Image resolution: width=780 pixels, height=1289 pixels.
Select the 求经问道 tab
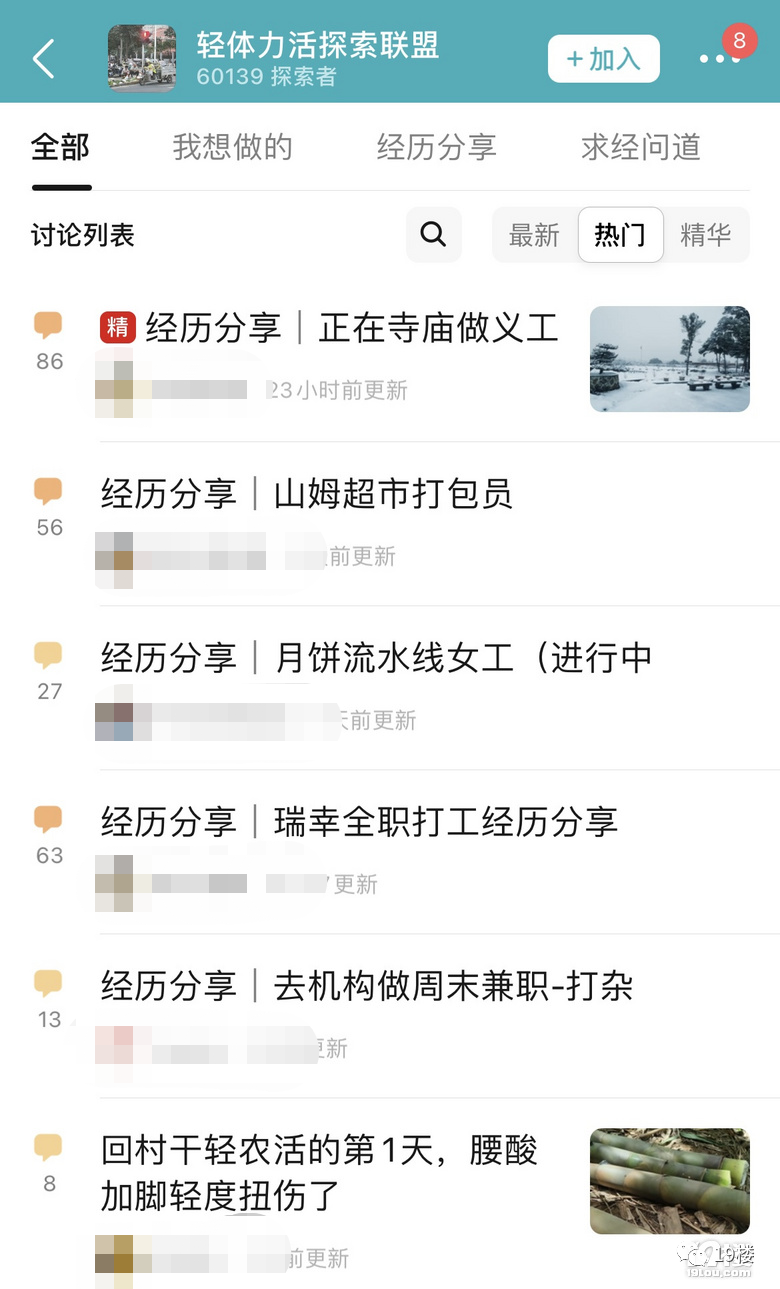pyautogui.click(x=641, y=147)
